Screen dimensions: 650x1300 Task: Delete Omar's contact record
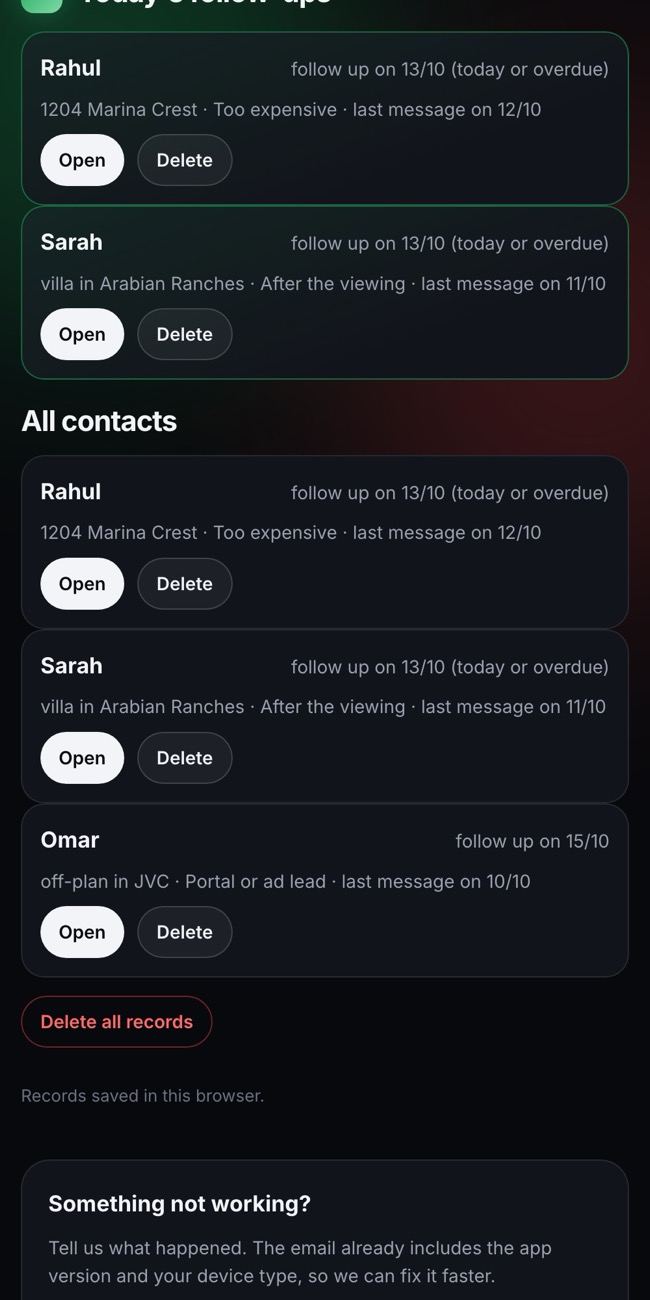coord(184,932)
